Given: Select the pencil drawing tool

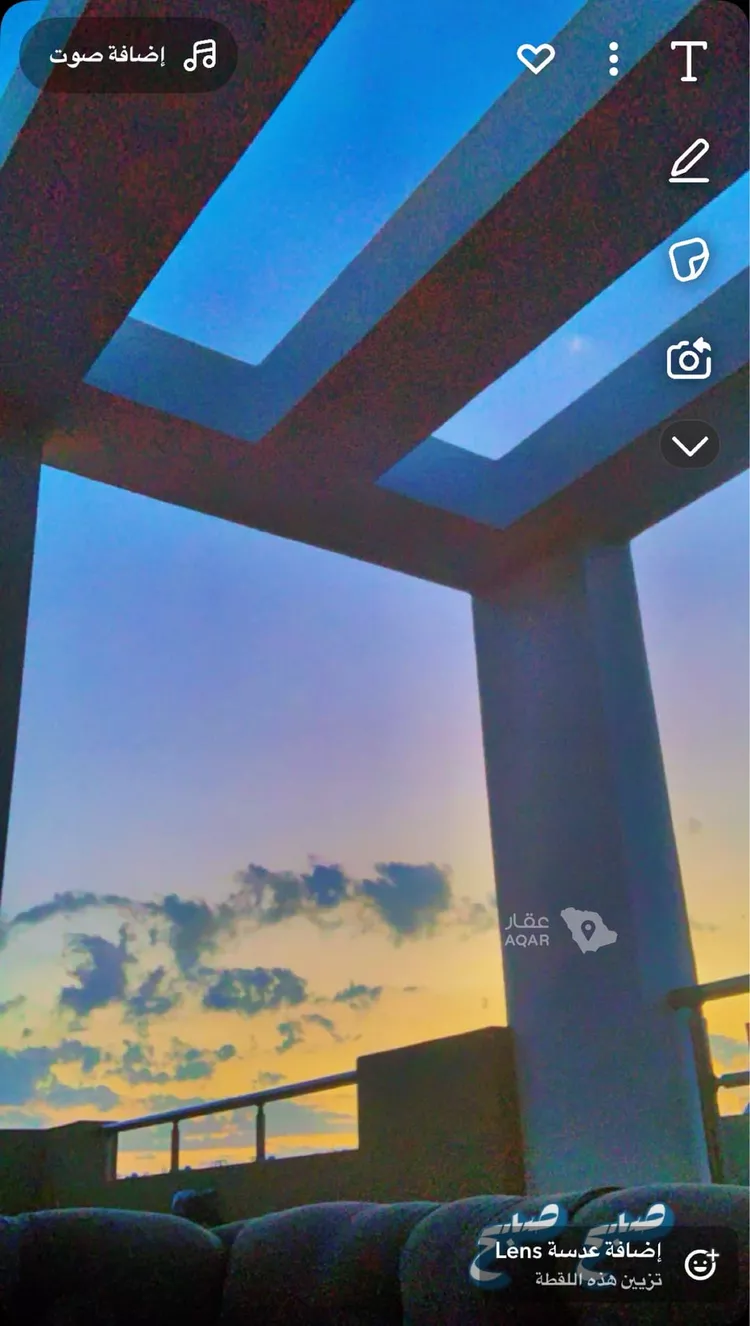Looking at the screenshot, I should [x=689, y=161].
